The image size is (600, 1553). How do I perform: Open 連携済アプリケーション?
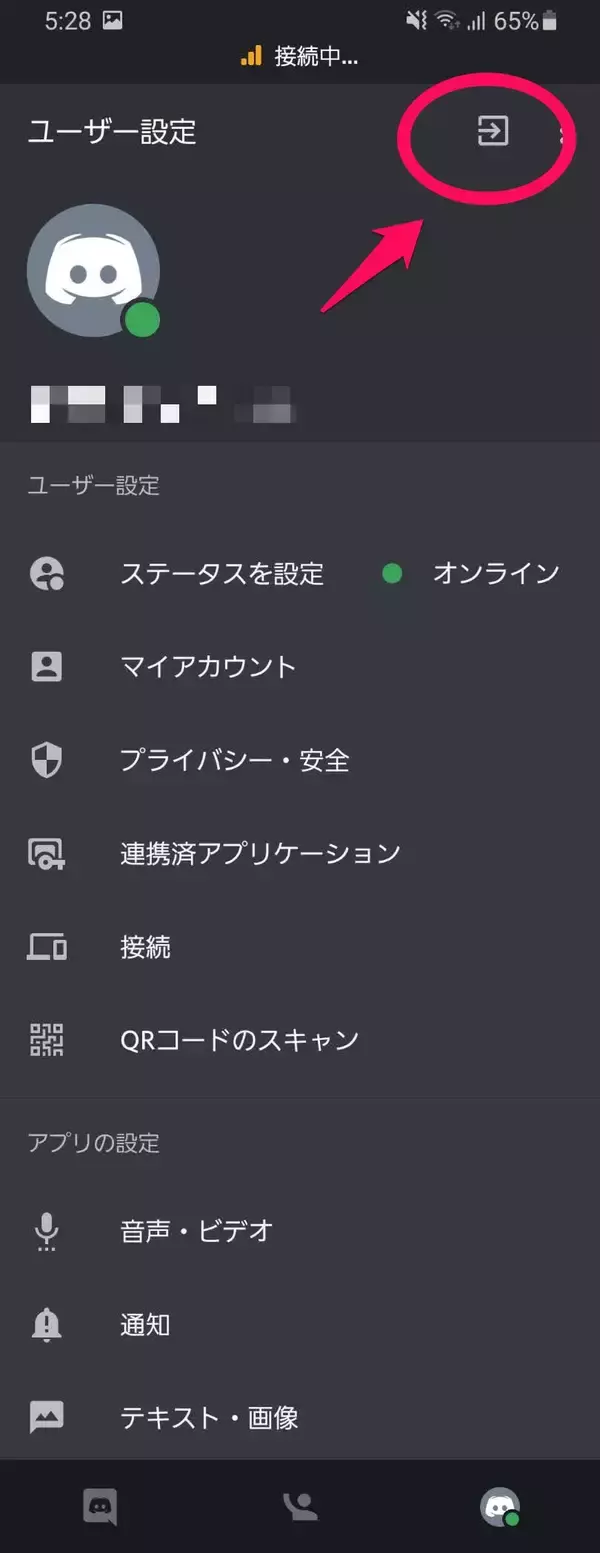click(x=260, y=853)
